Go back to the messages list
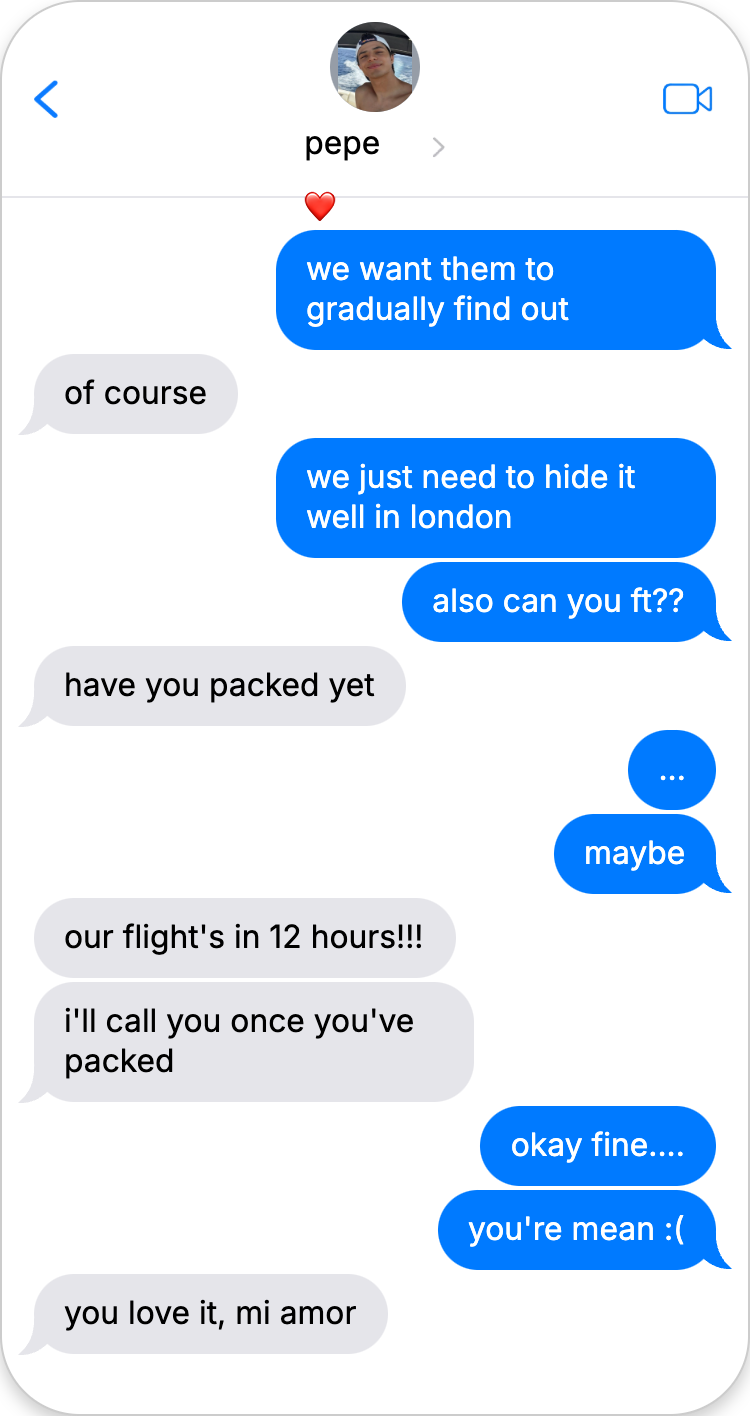Viewport: 750px width, 1416px height. coord(46,100)
